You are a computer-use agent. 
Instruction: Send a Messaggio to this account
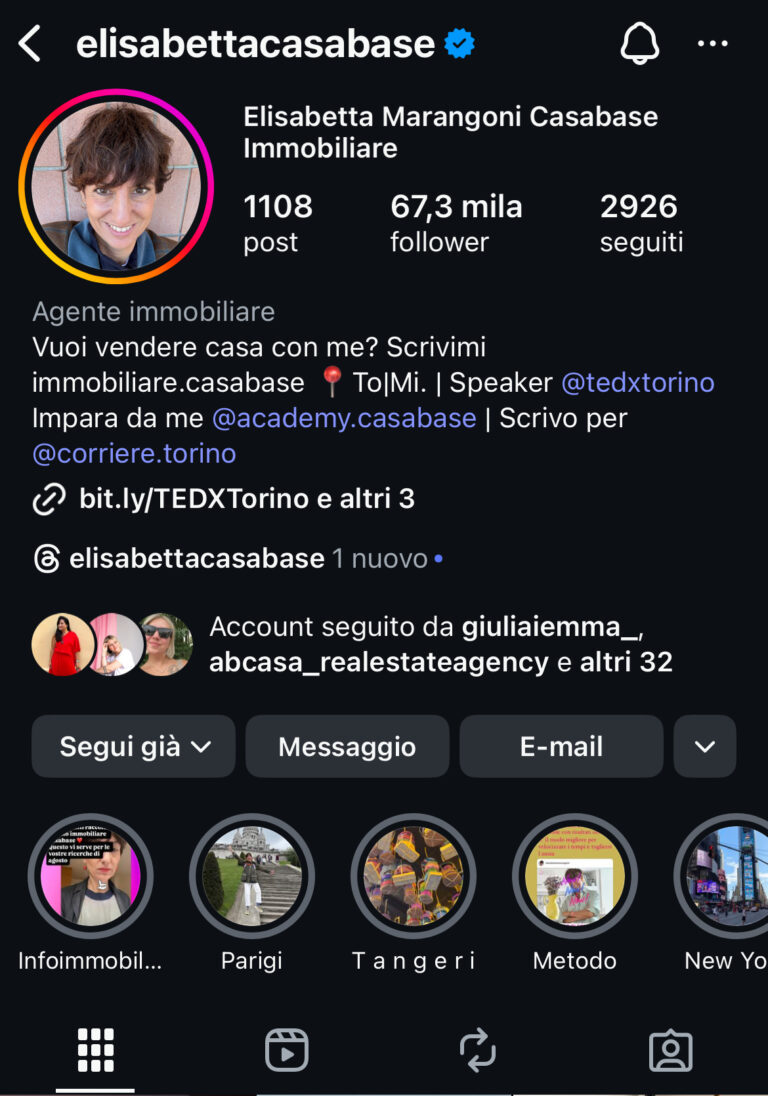pos(347,746)
